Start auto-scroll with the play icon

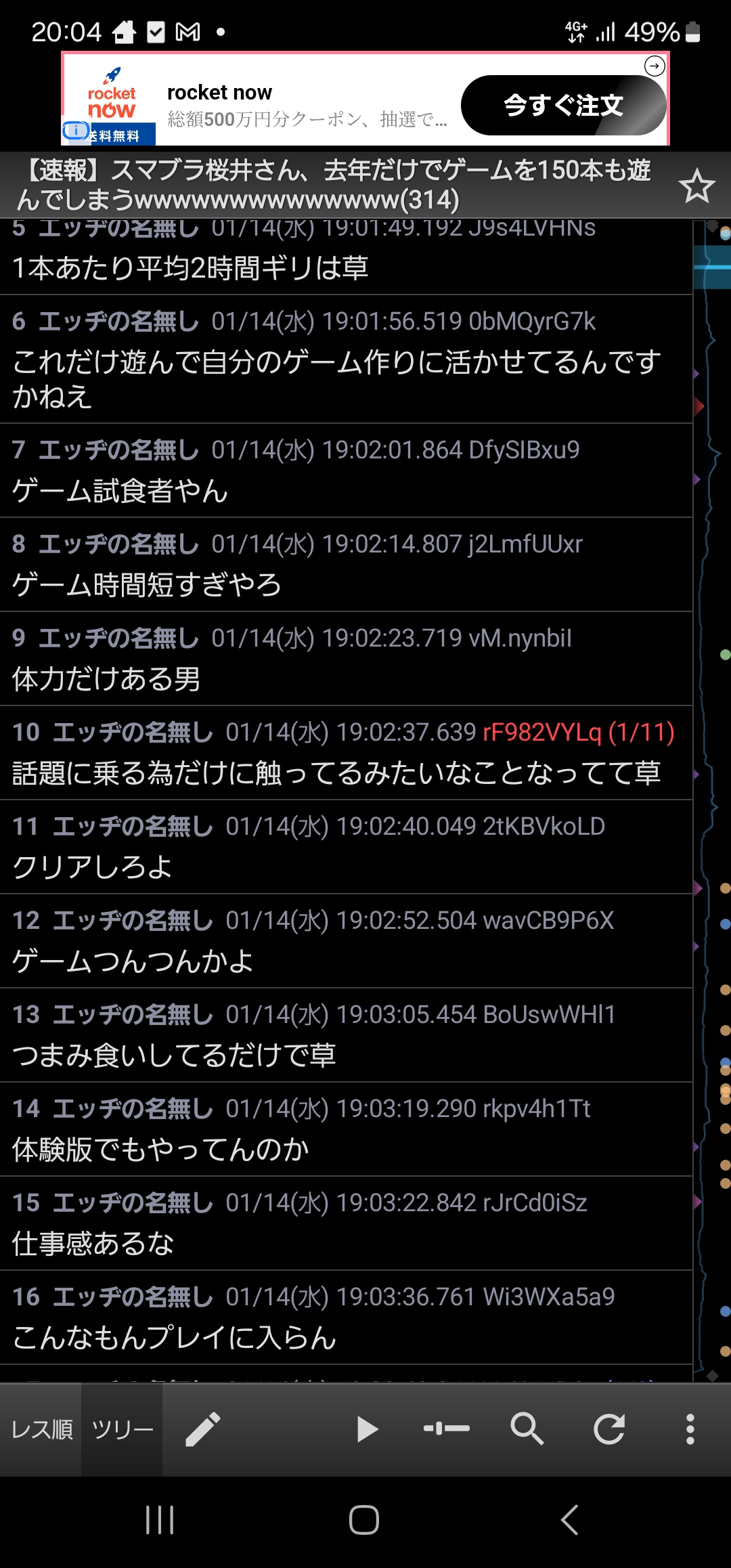point(366,1429)
